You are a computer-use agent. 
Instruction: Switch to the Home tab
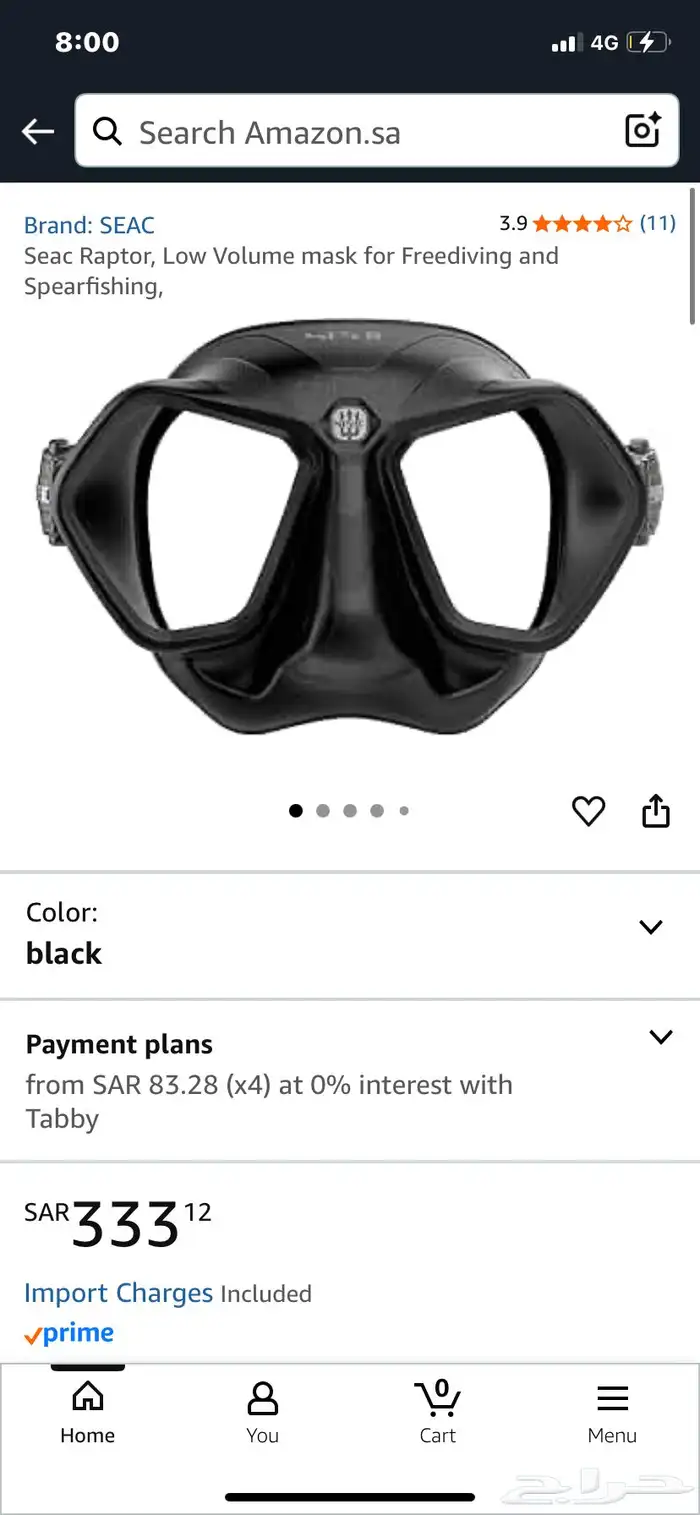88,1413
